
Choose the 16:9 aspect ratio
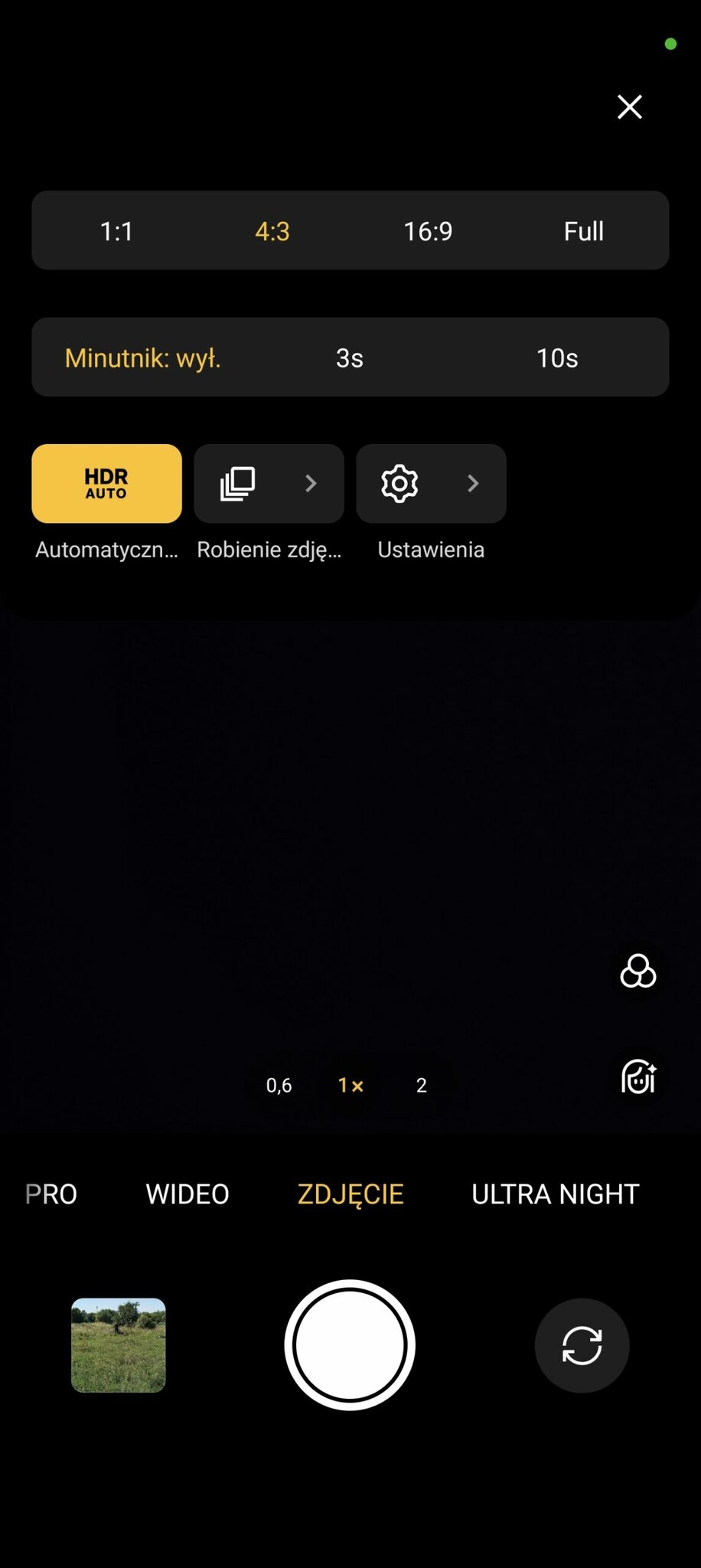point(428,230)
